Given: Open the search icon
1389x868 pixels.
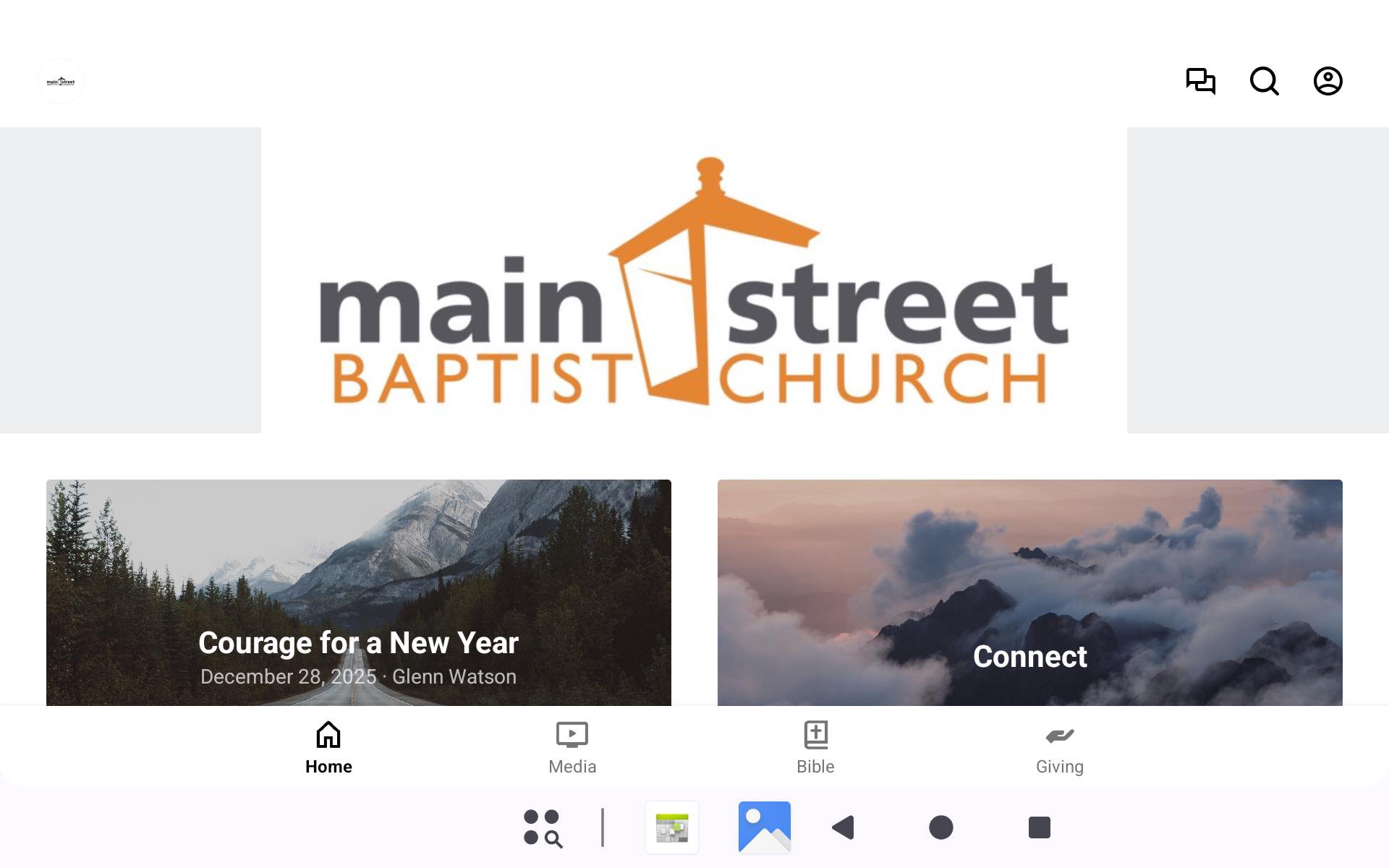Looking at the screenshot, I should 1264,81.
